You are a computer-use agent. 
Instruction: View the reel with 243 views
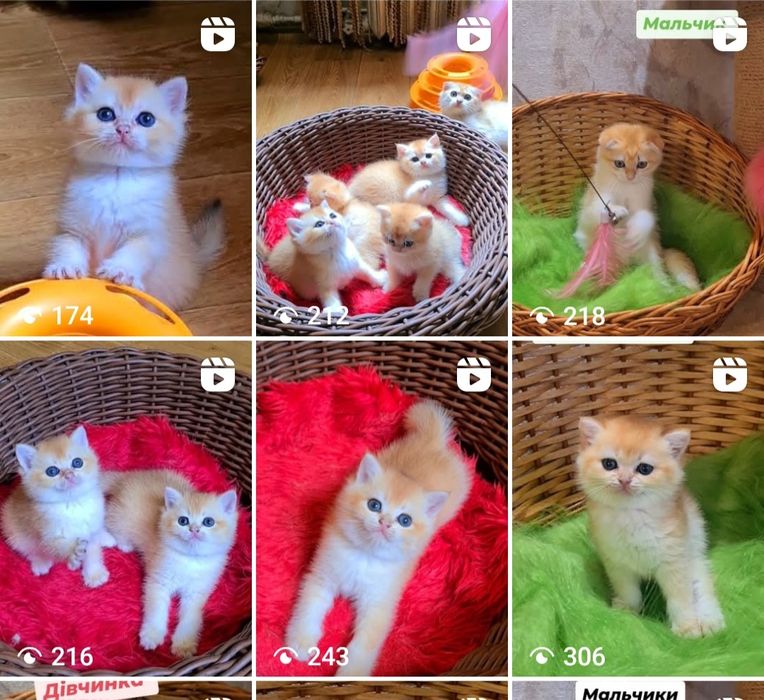click(x=381, y=508)
